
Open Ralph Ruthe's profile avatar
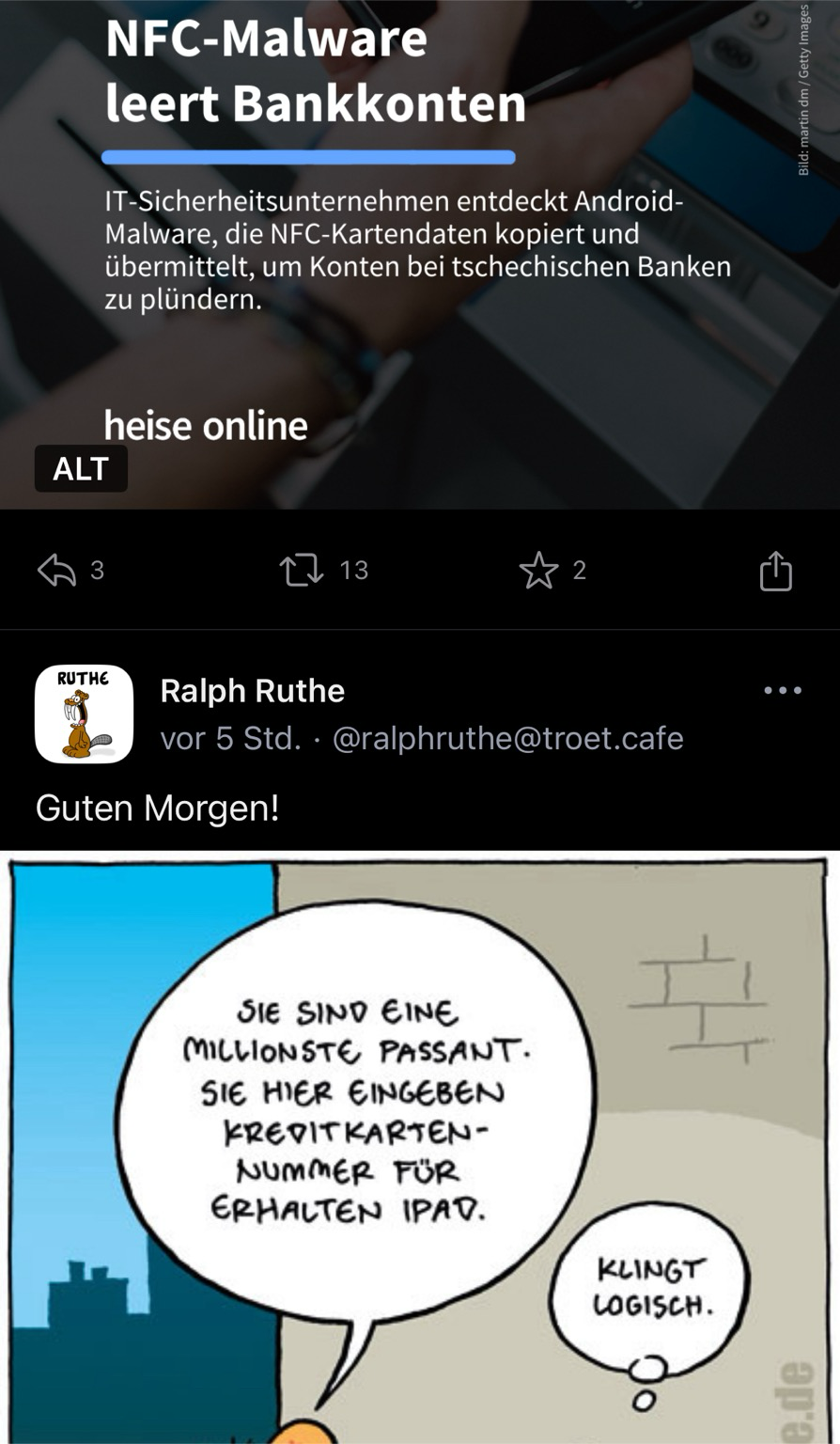84,714
